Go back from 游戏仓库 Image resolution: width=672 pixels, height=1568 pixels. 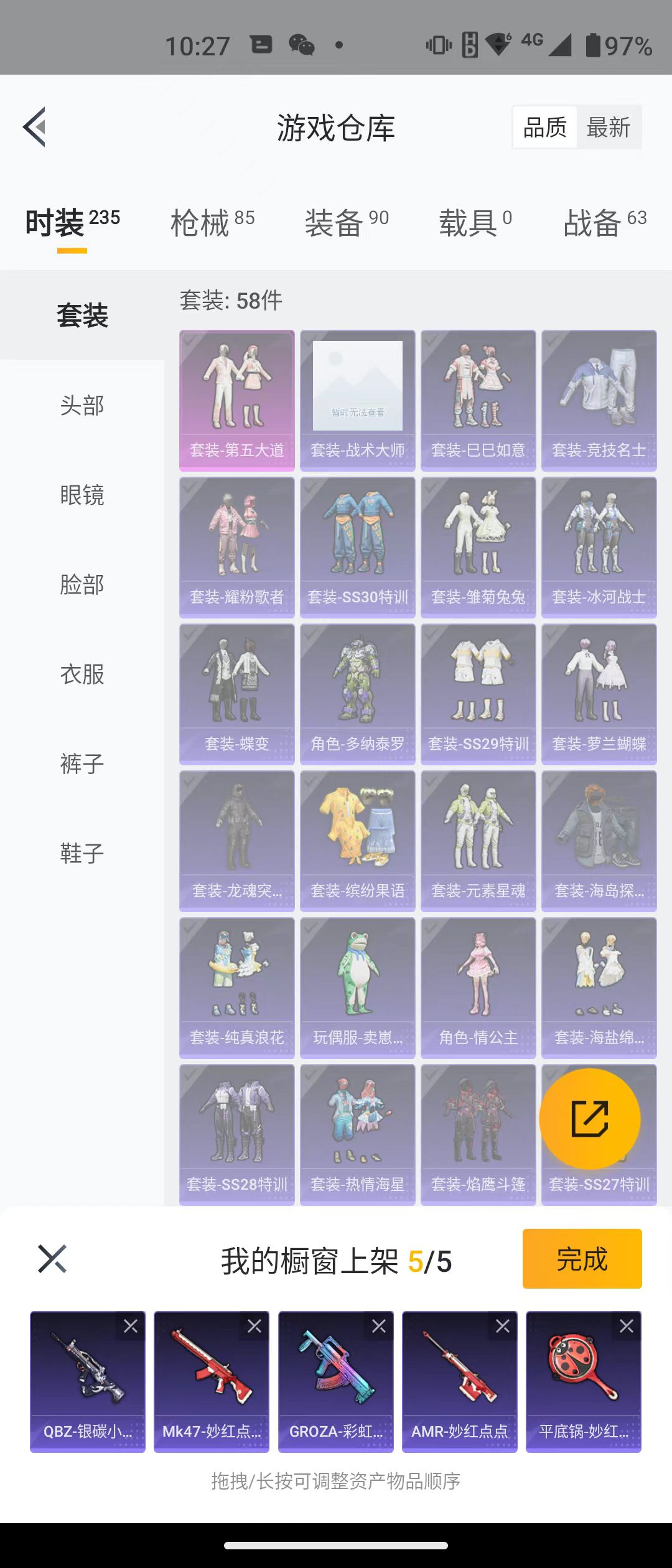35,127
